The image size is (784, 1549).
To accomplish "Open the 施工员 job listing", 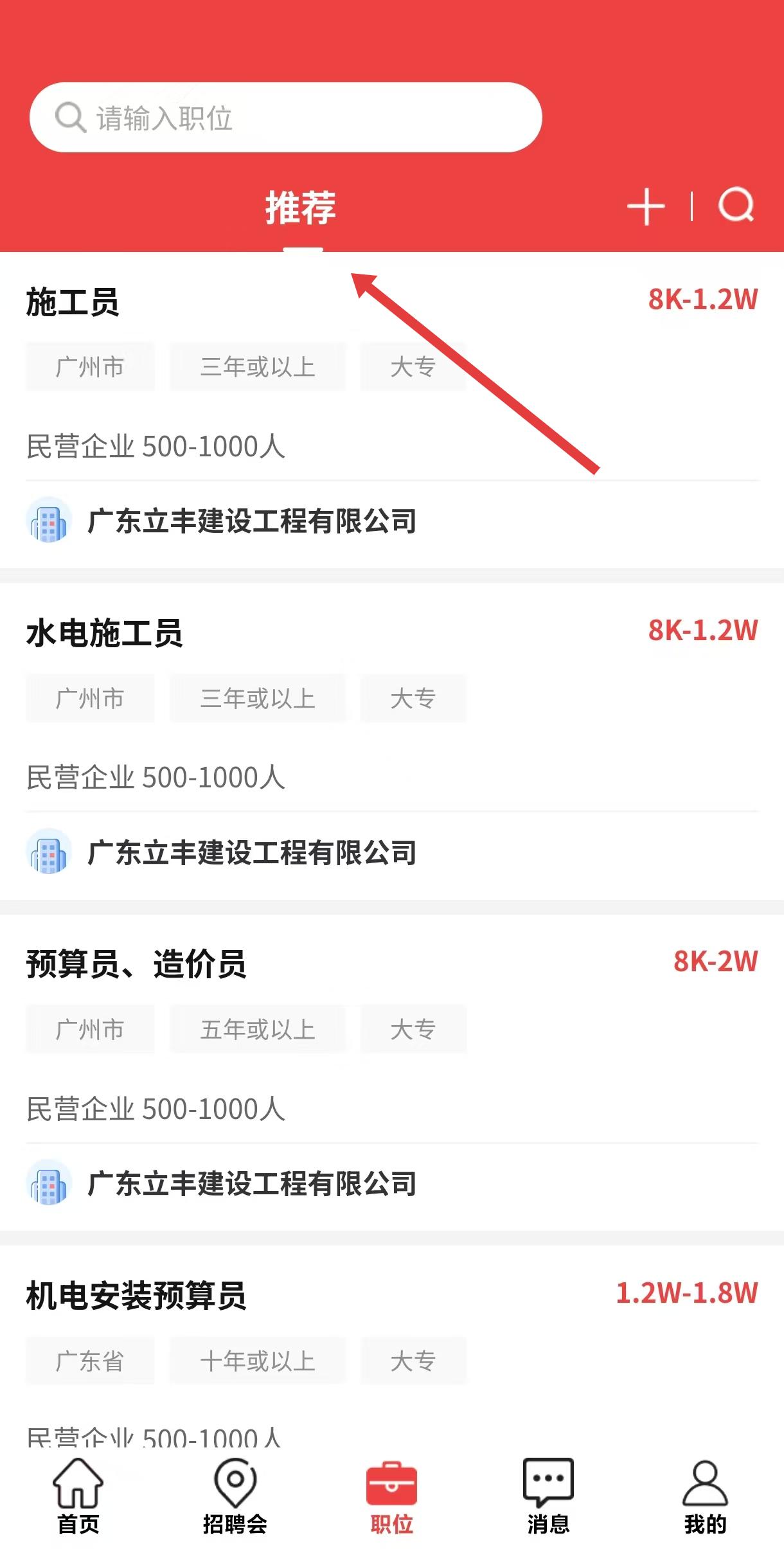I will coord(392,411).
